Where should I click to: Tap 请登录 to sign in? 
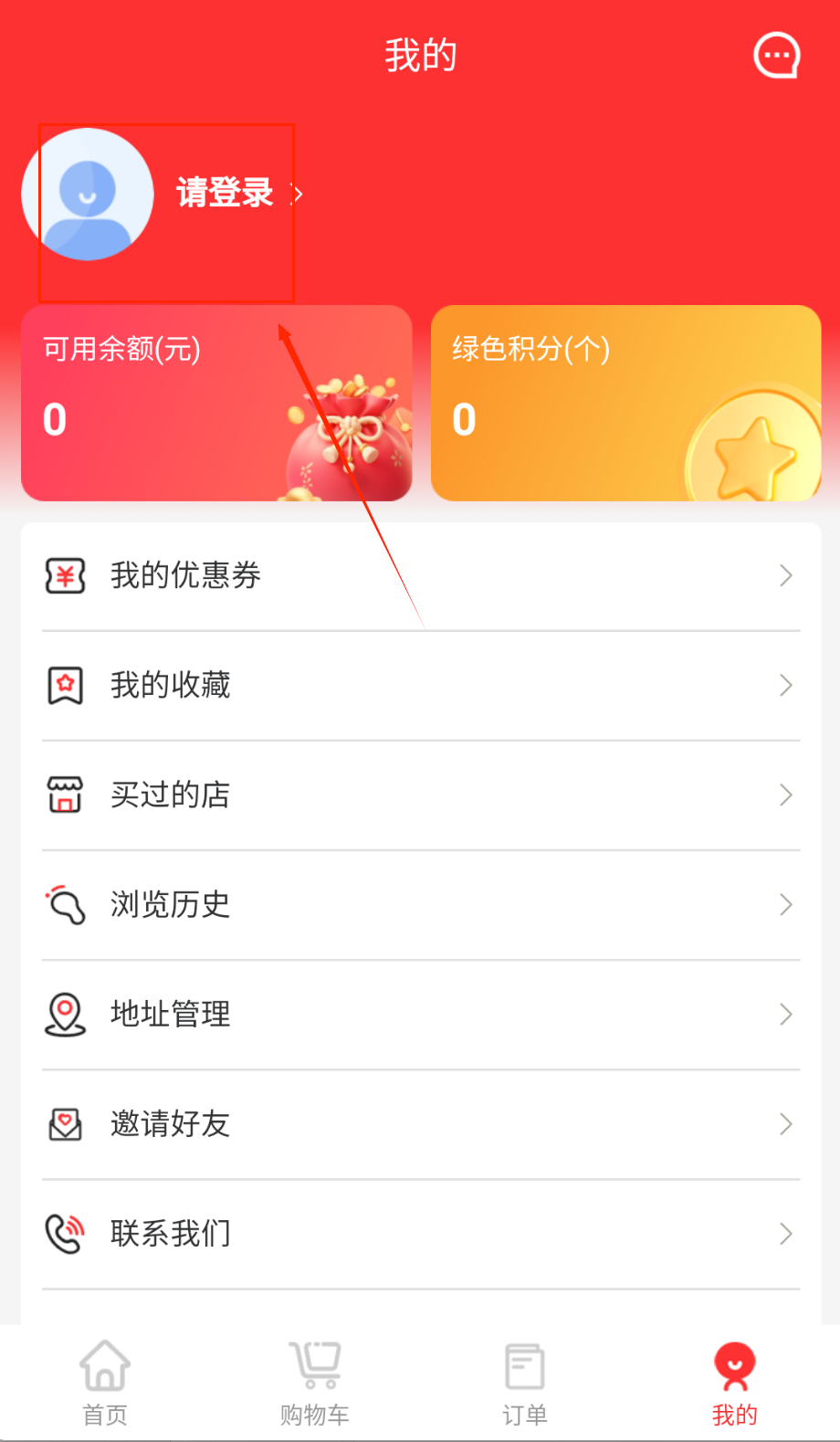pos(226,193)
